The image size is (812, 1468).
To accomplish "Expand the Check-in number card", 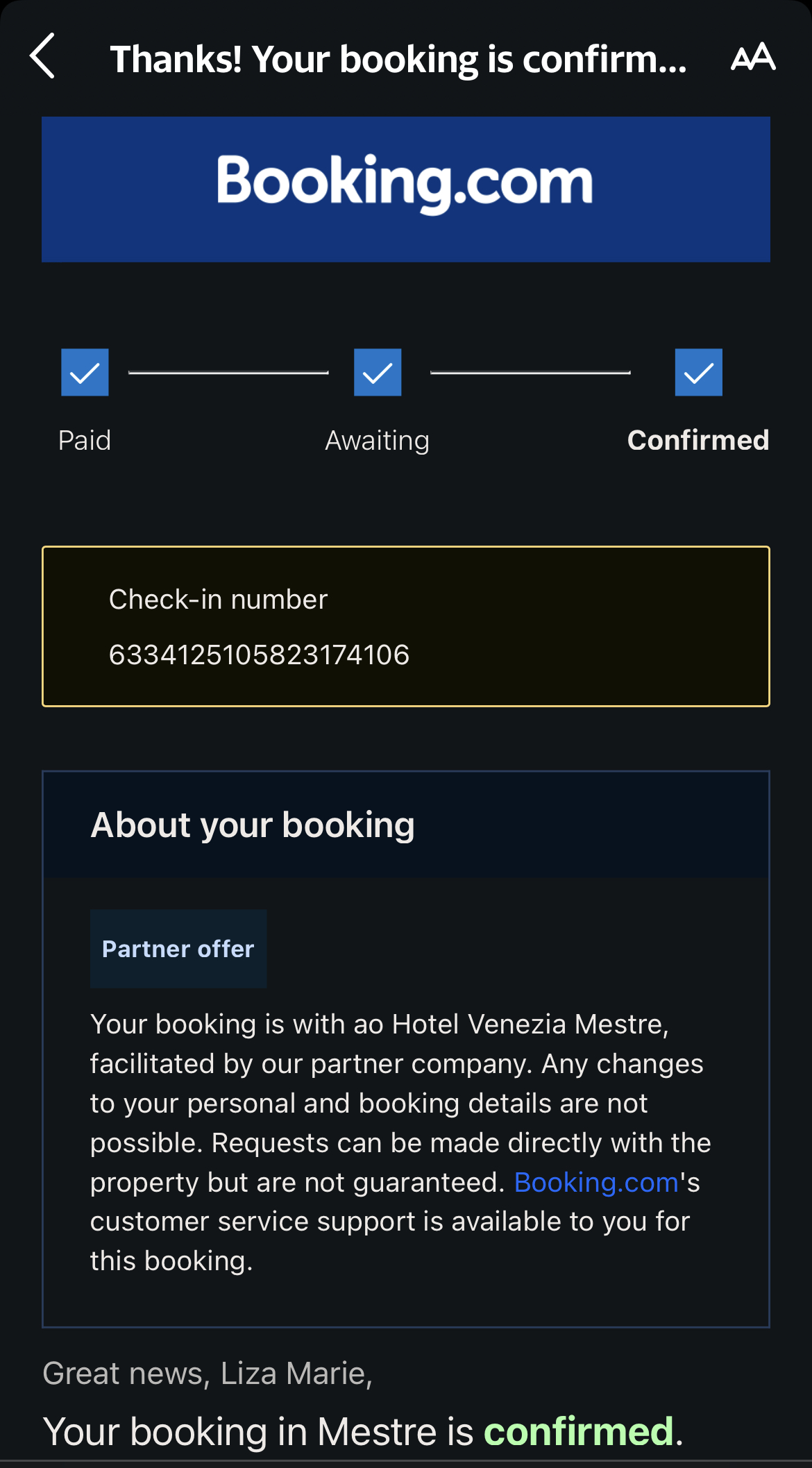I will pyautogui.click(x=406, y=625).
